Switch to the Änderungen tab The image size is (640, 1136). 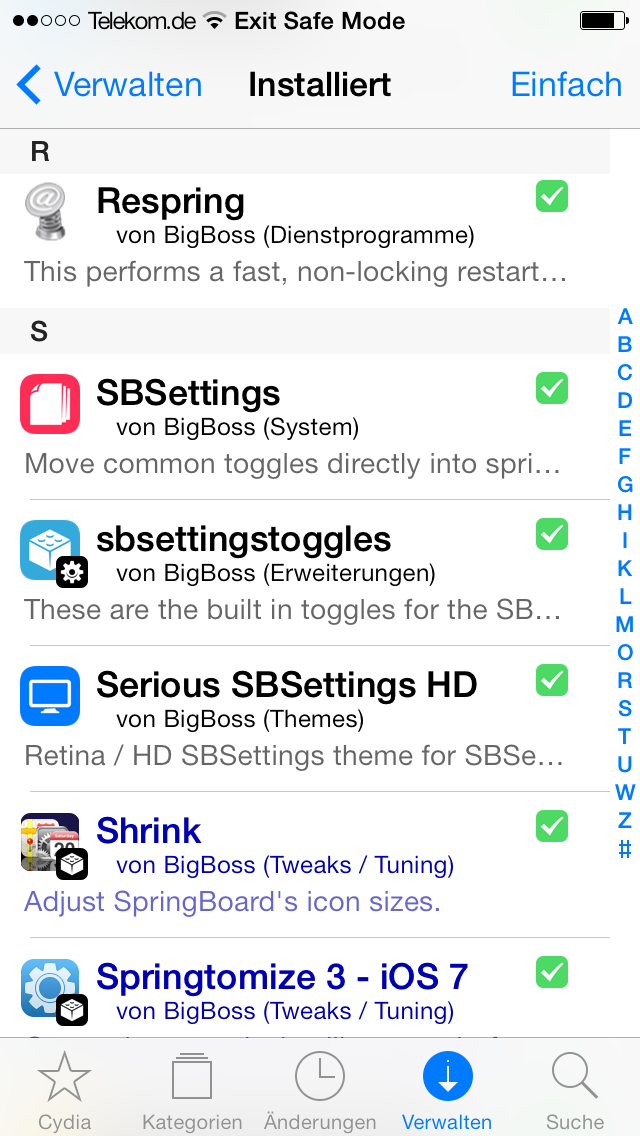point(320,1090)
